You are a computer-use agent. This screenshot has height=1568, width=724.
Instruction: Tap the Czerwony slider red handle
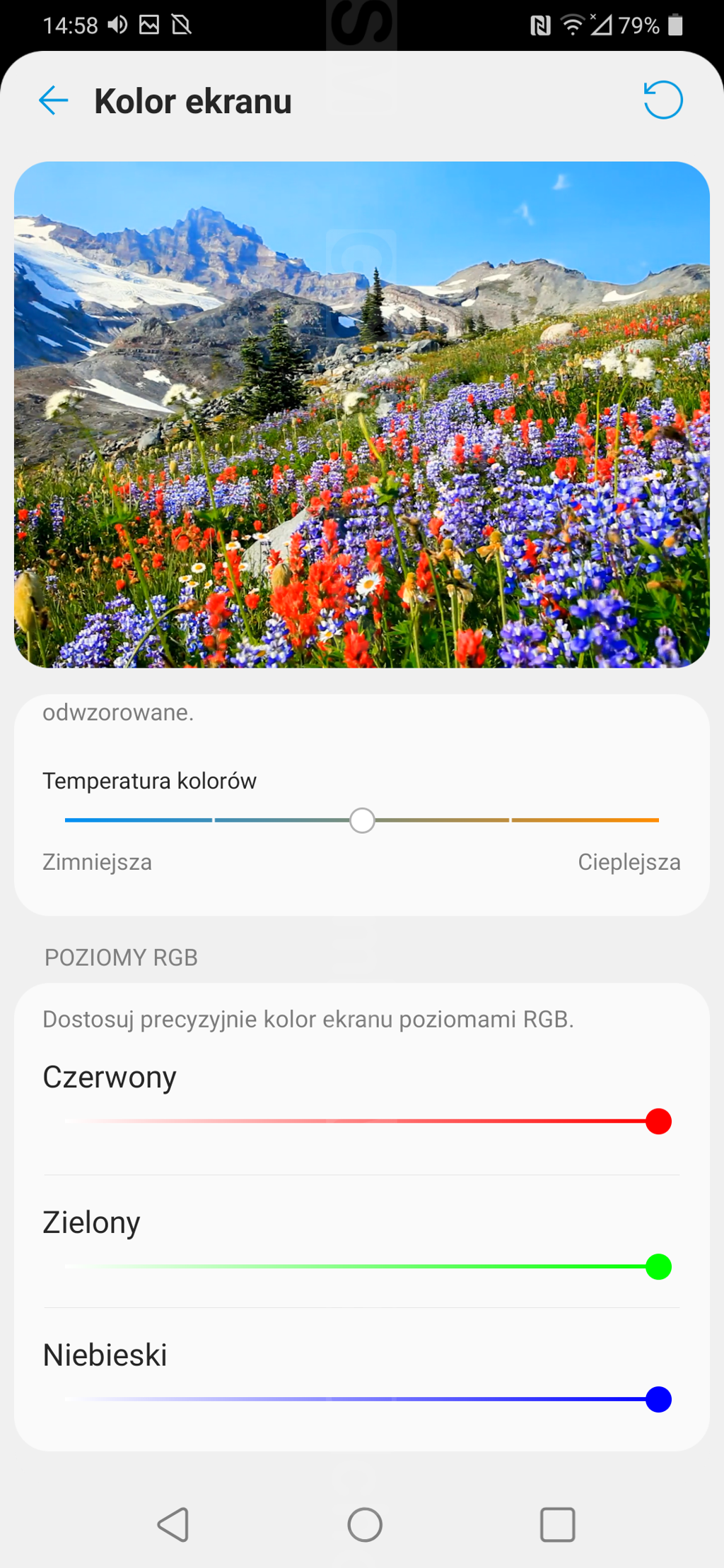[658, 1121]
